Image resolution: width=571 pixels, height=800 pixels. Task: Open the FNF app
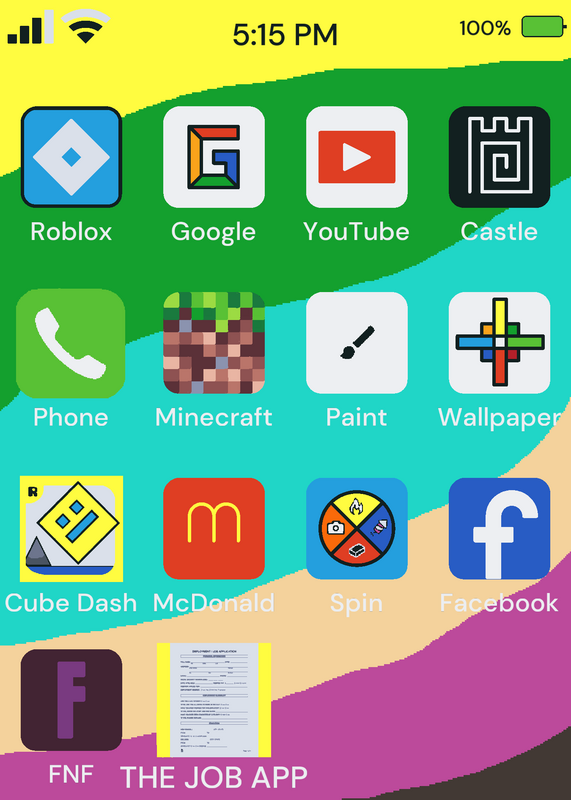click(71, 700)
